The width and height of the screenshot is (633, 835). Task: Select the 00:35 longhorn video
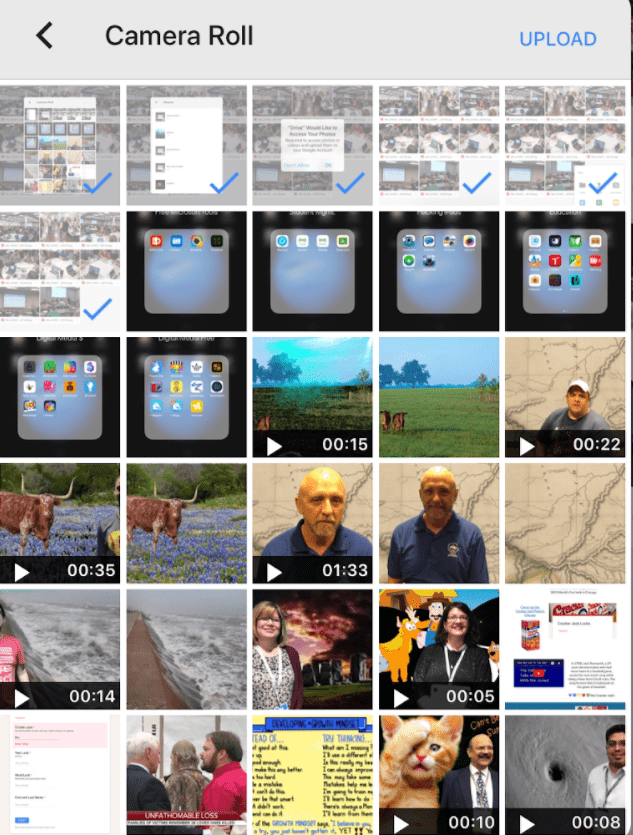(60, 523)
